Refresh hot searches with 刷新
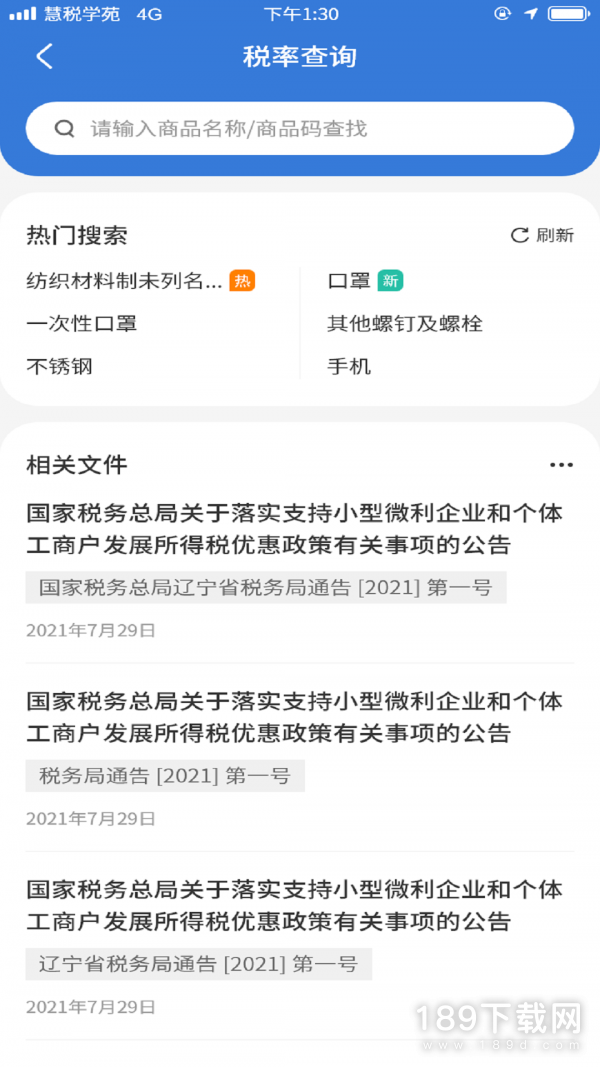This screenshot has height=1067, width=600. tap(542, 235)
